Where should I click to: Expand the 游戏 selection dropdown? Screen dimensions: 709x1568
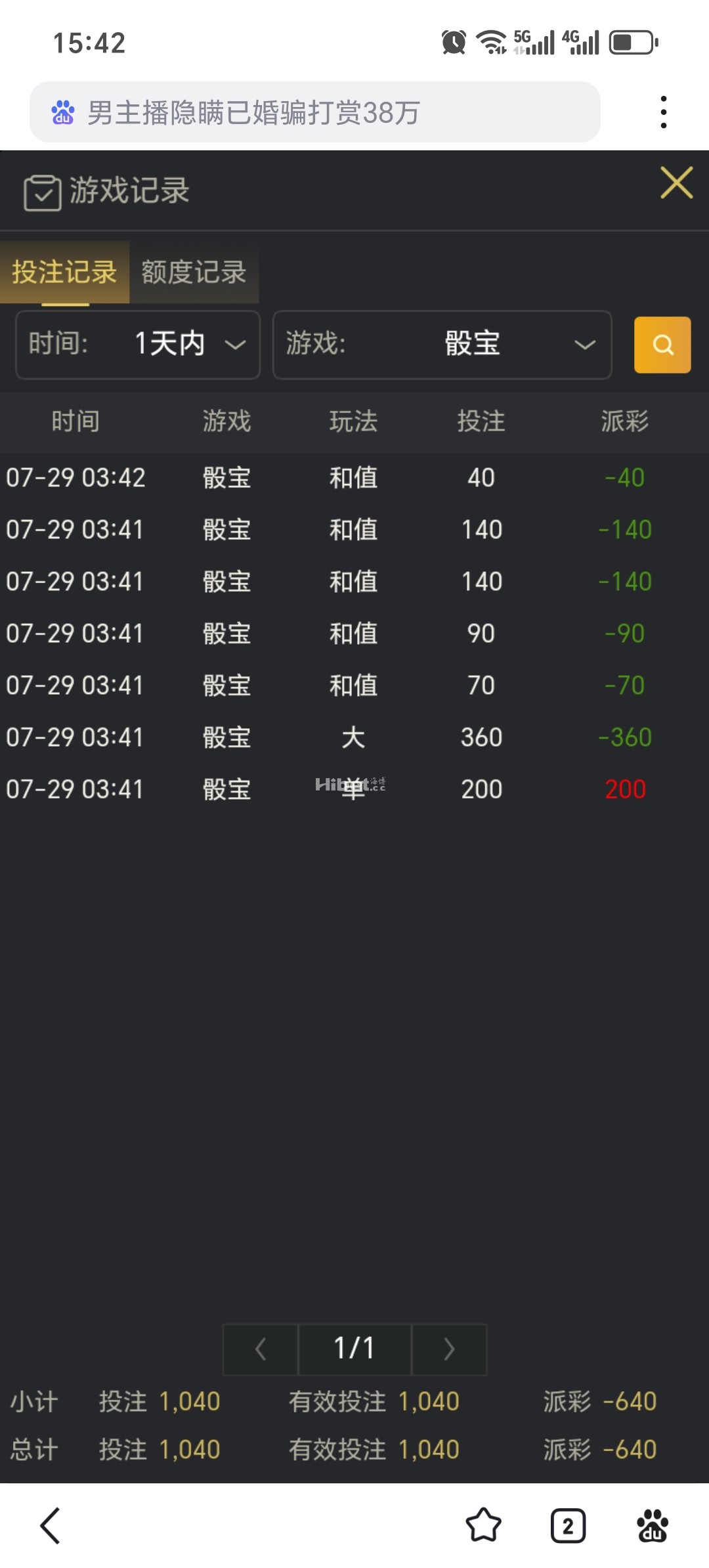(442, 345)
